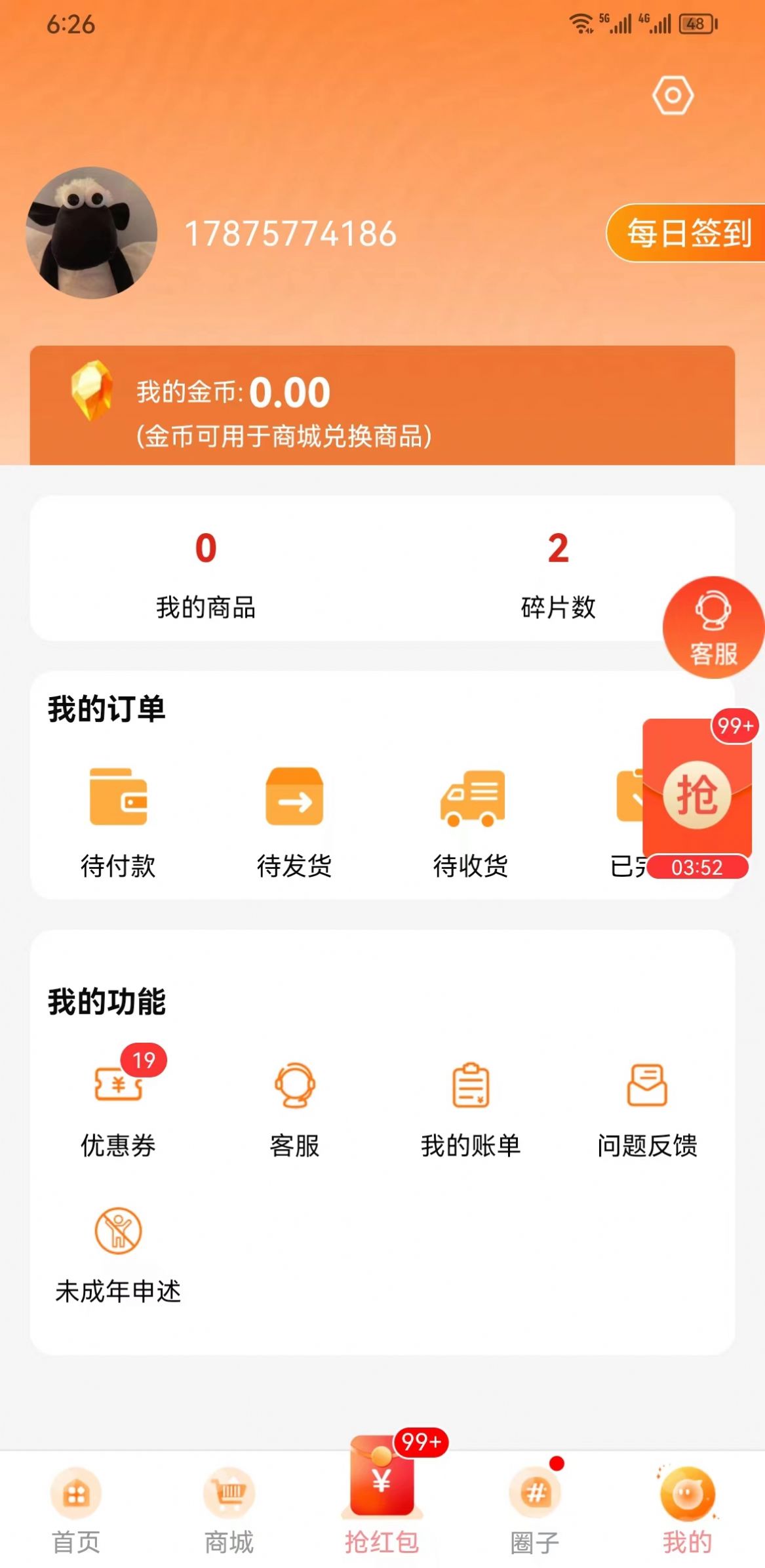The image size is (765, 1568).
Task: Open the 商城 mall tab
Action: pyautogui.click(x=228, y=1508)
